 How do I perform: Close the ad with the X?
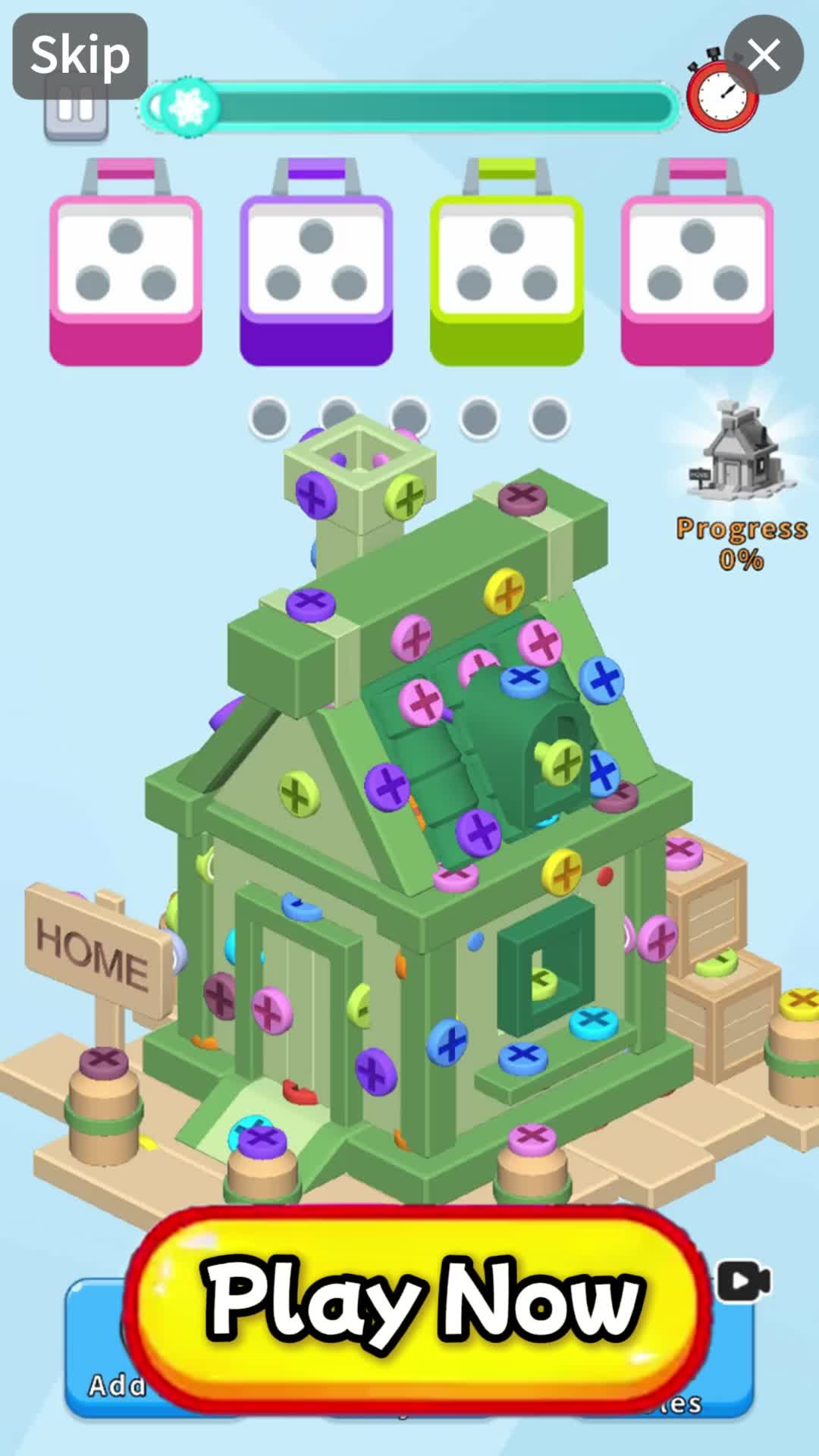point(764,55)
